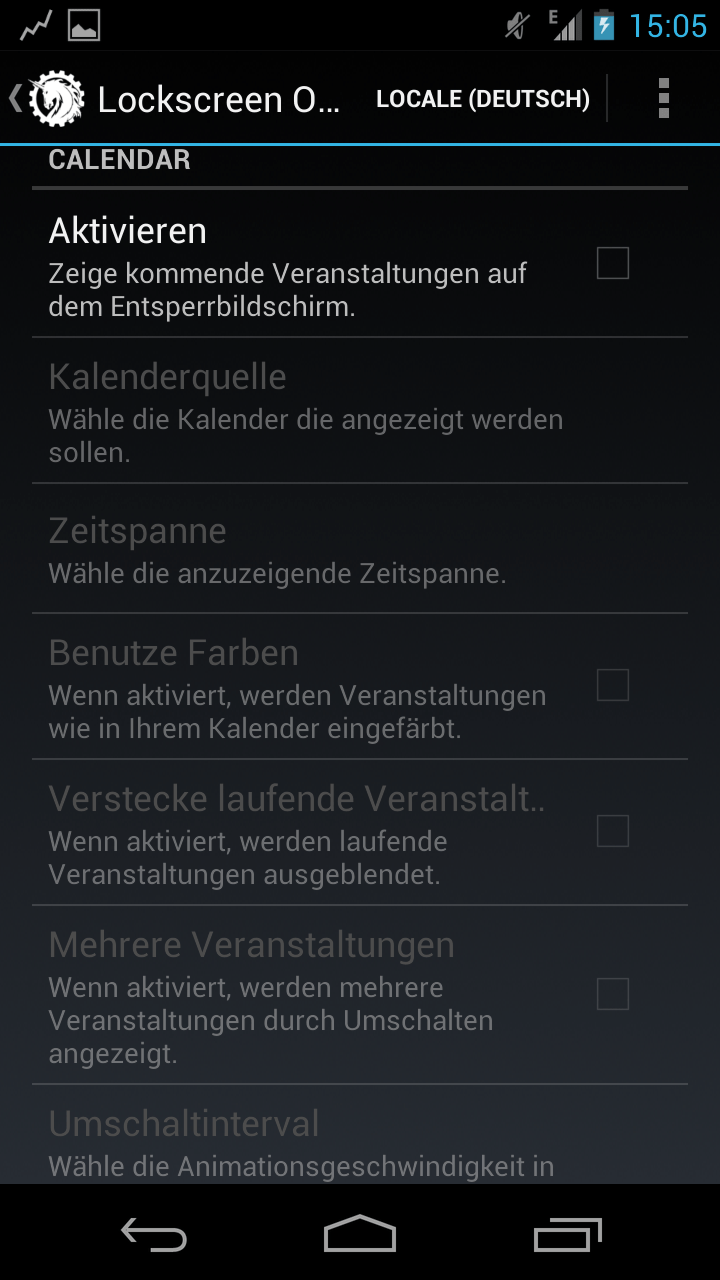
Task: Tap the system back button
Action: click(154, 1234)
